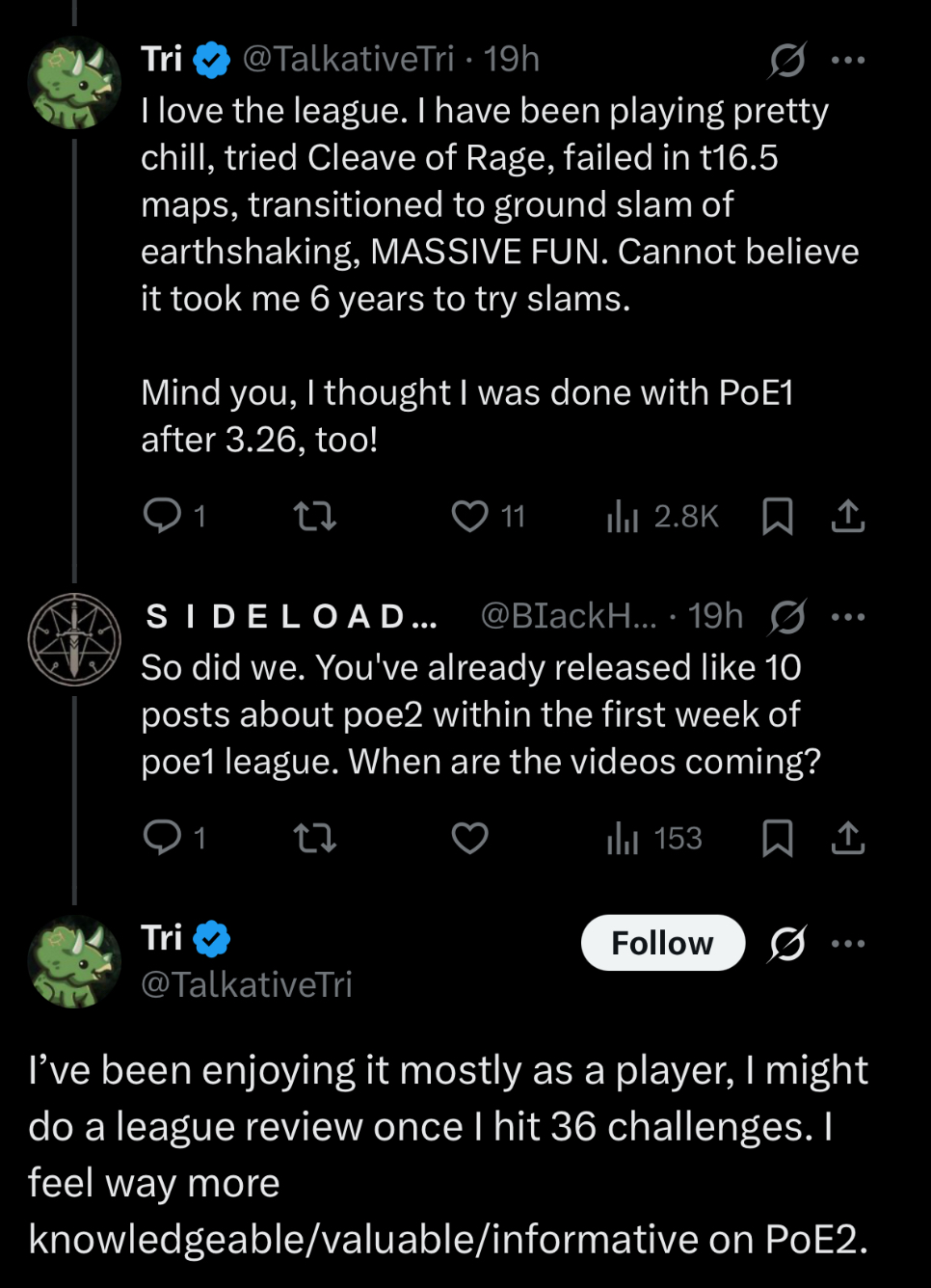Screen dimensions: 931x1288
Task: Open more options on Tri's first post
Action: (x=847, y=60)
